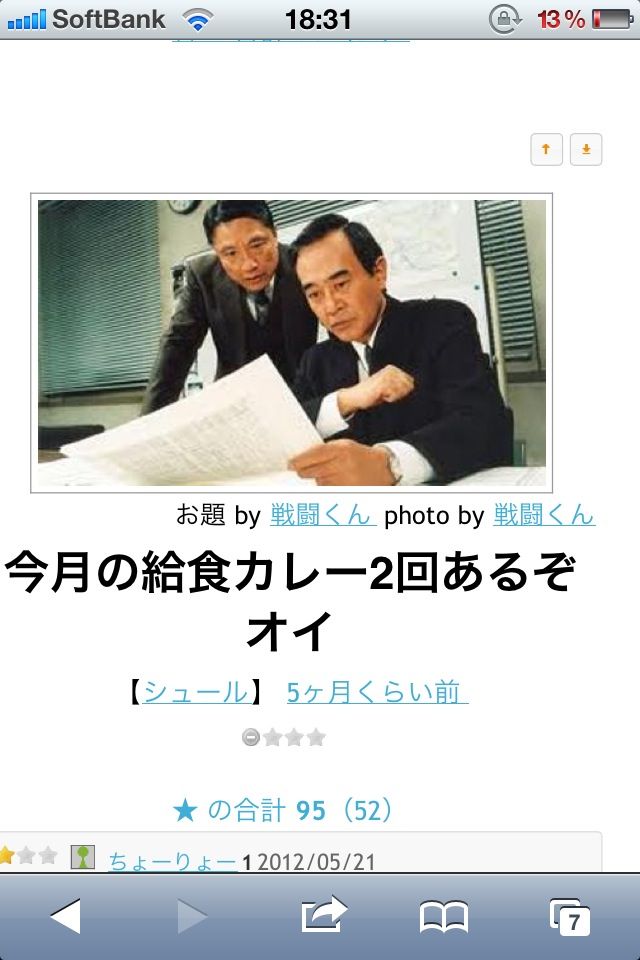Go back to the previous page
640x960 pixels.
[66, 916]
